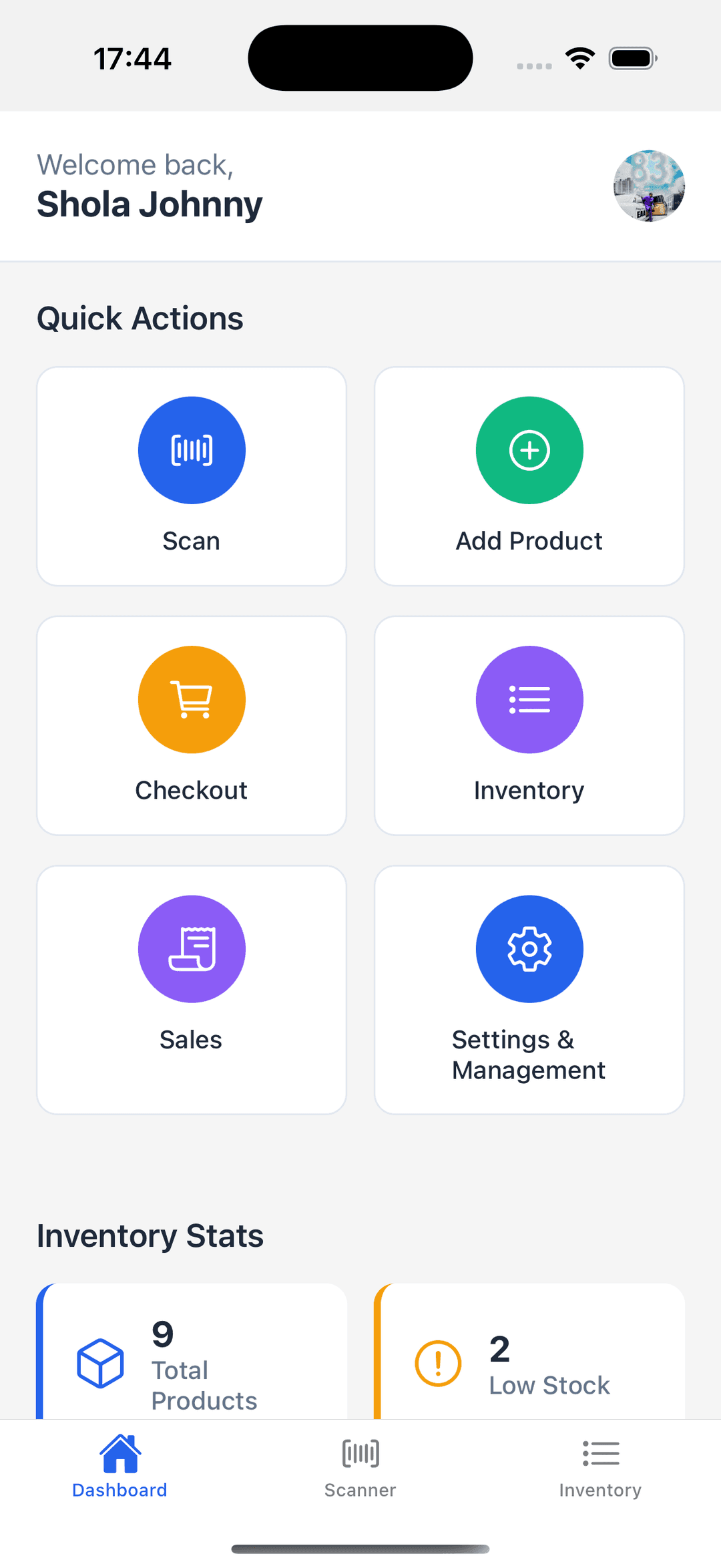Open Inventory via the purple list icon

[529, 699]
